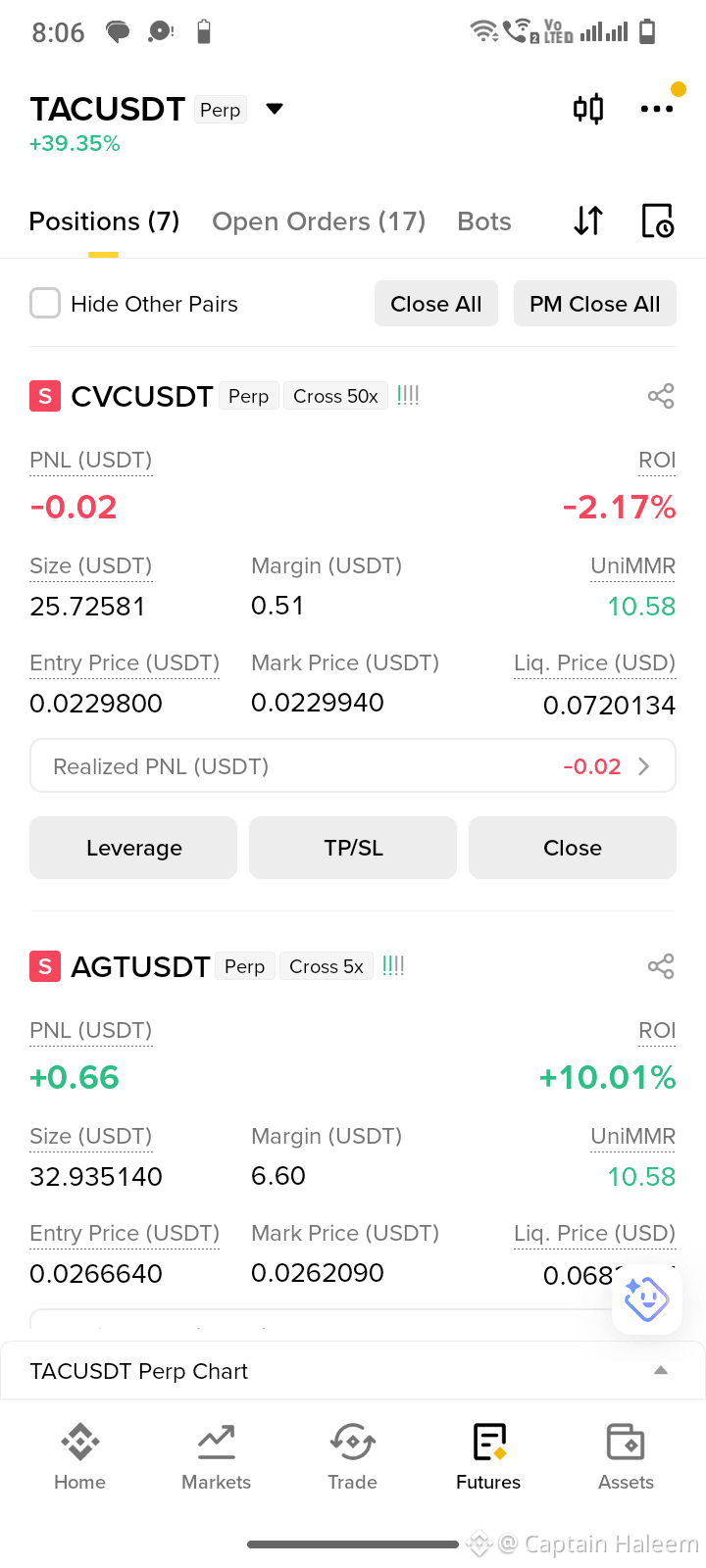Viewport: 706px width, 1568px height.
Task: Open the TACUSDT pair dropdown
Action: click(275, 109)
